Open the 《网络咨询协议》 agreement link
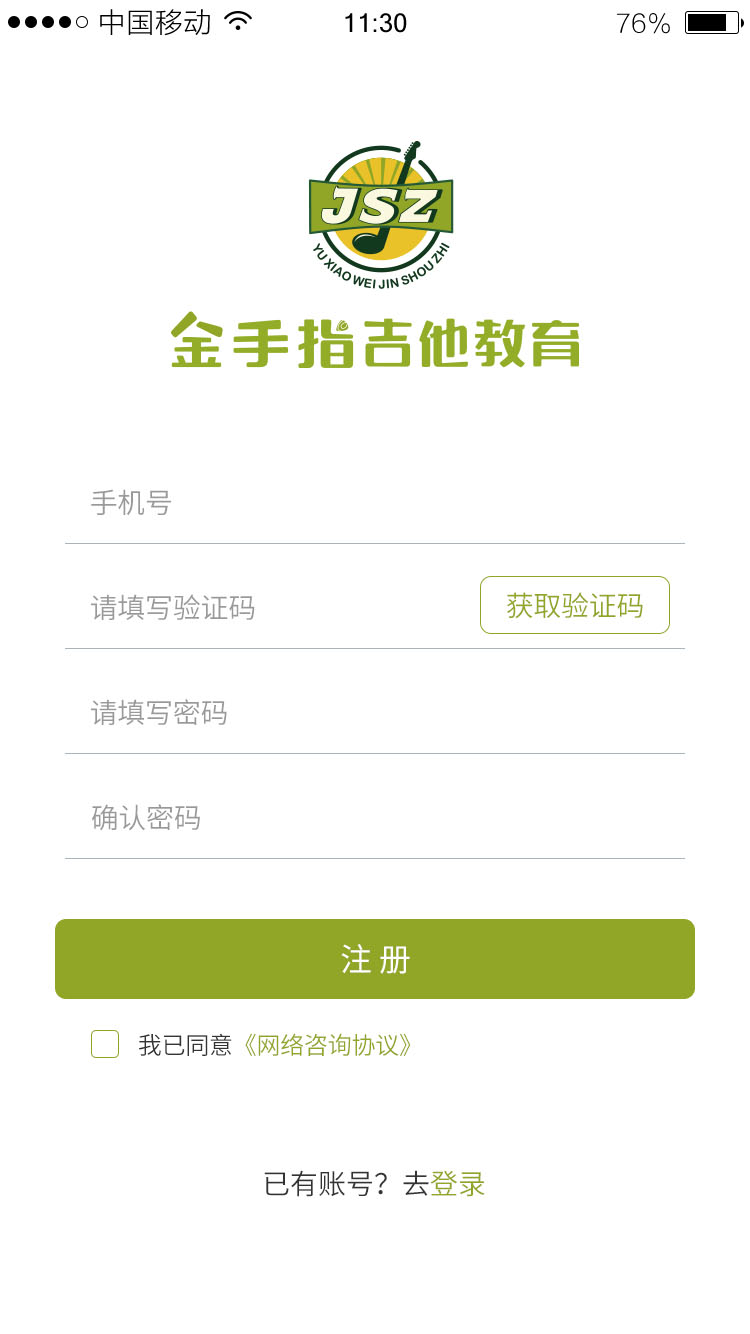Screen dimensions: 750x1334 click(x=327, y=1046)
